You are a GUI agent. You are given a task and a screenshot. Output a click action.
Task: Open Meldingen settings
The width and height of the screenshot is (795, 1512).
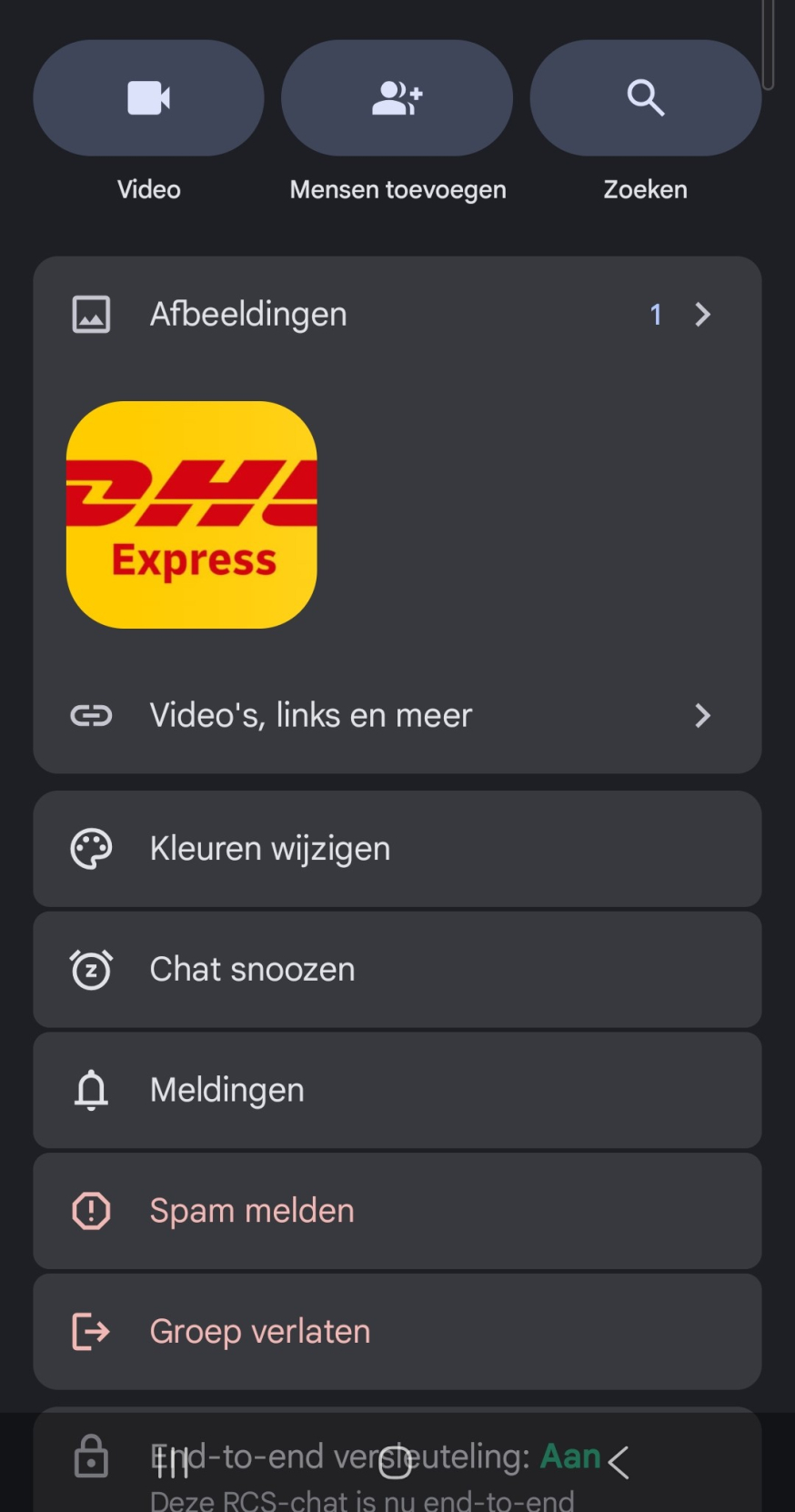coord(397,1090)
